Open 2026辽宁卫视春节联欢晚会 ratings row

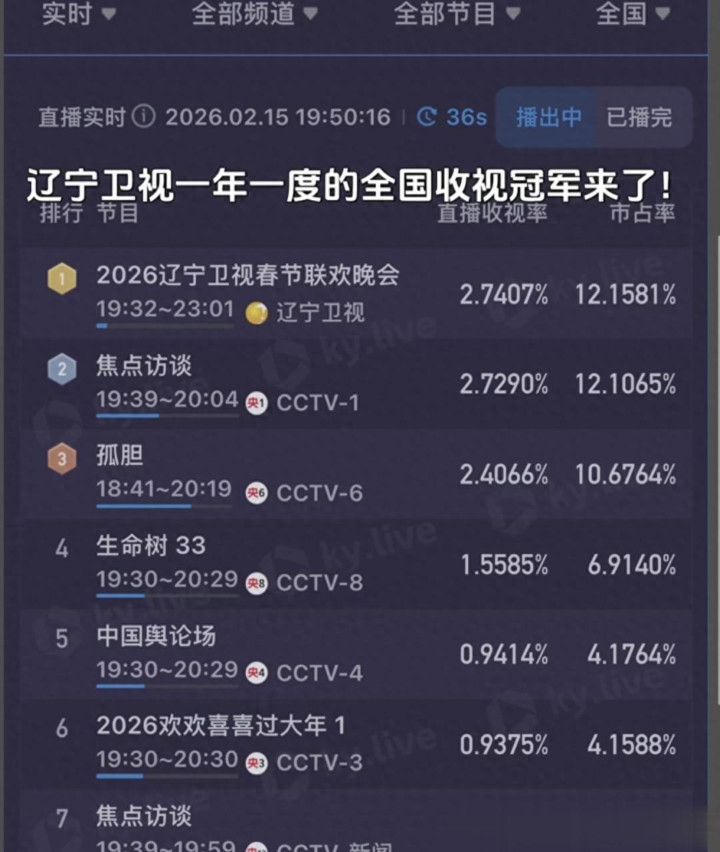360,293
